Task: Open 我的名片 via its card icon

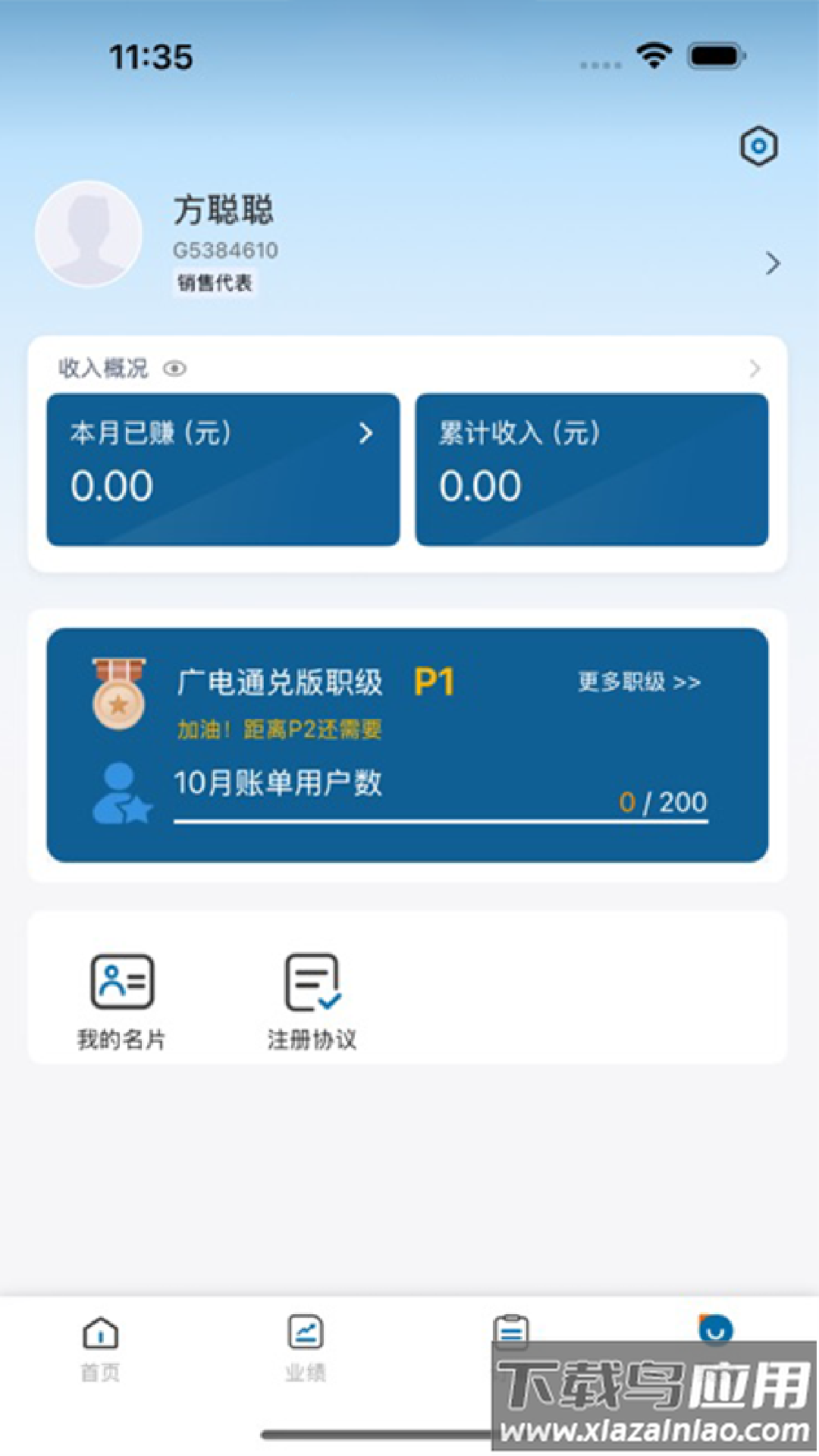Action: point(121,984)
